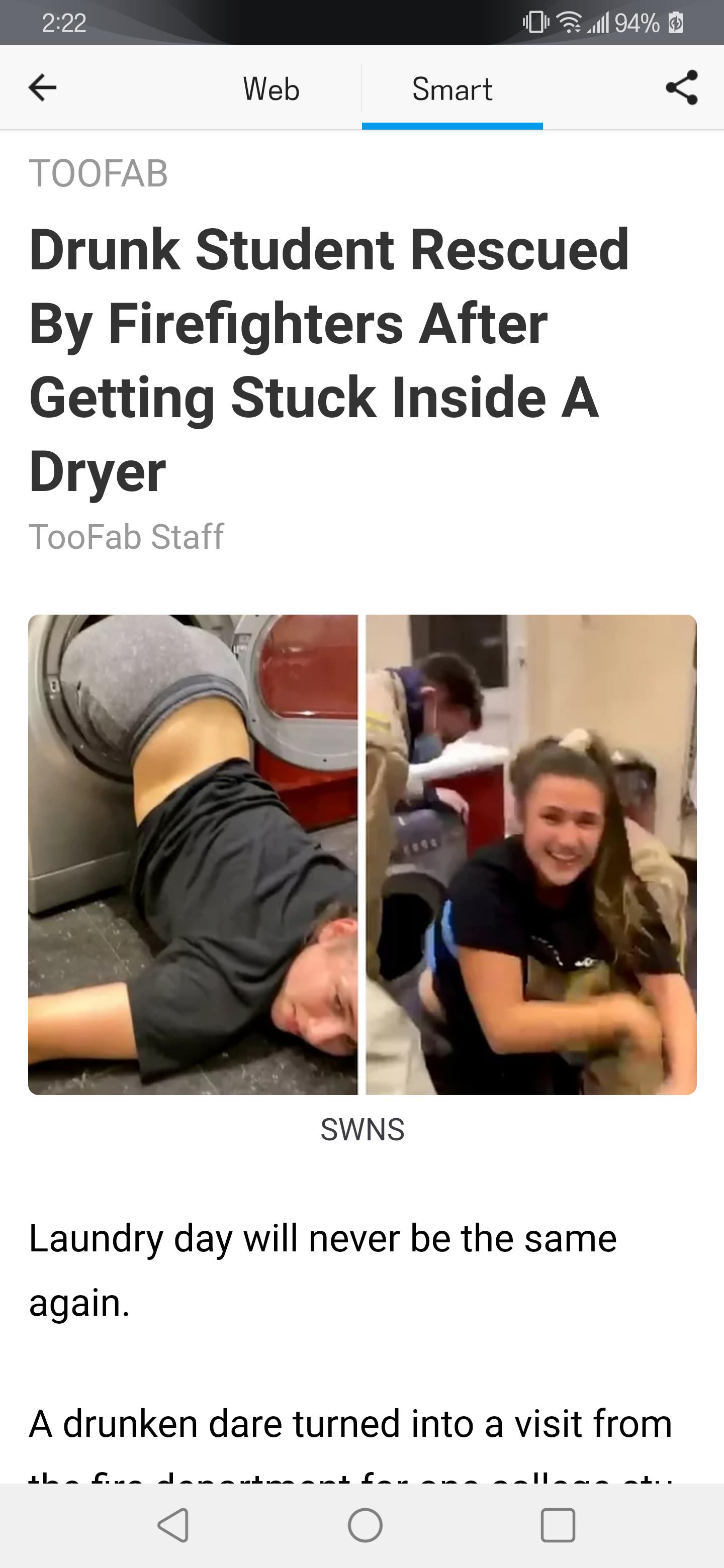Select the Smart view tab
Image resolution: width=724 pixels, height=1568 pixels.
pos(452,89)
